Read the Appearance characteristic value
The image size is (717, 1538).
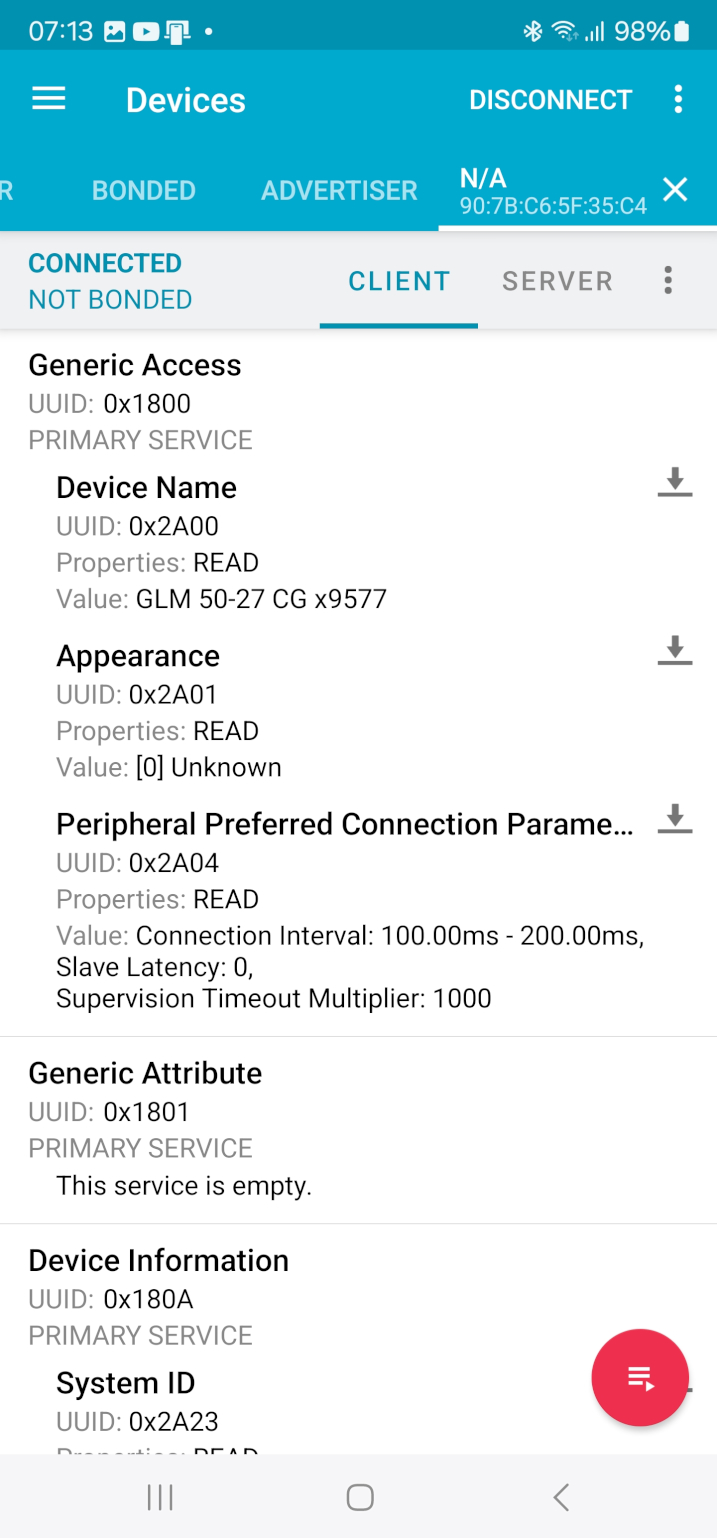pos(675,650)
